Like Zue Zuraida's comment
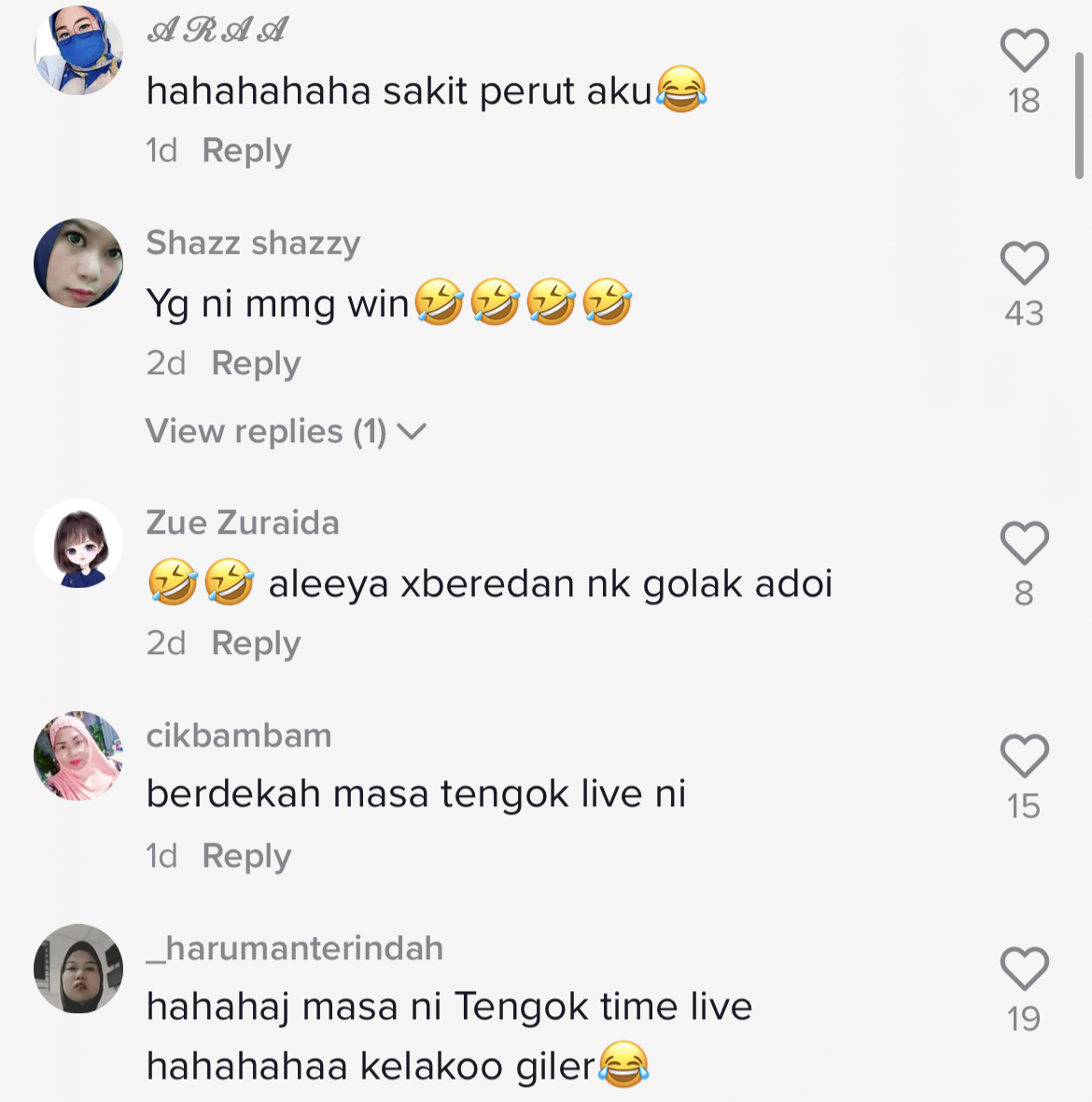Screen dimensions: 1092x1102 pos(1024,543)
